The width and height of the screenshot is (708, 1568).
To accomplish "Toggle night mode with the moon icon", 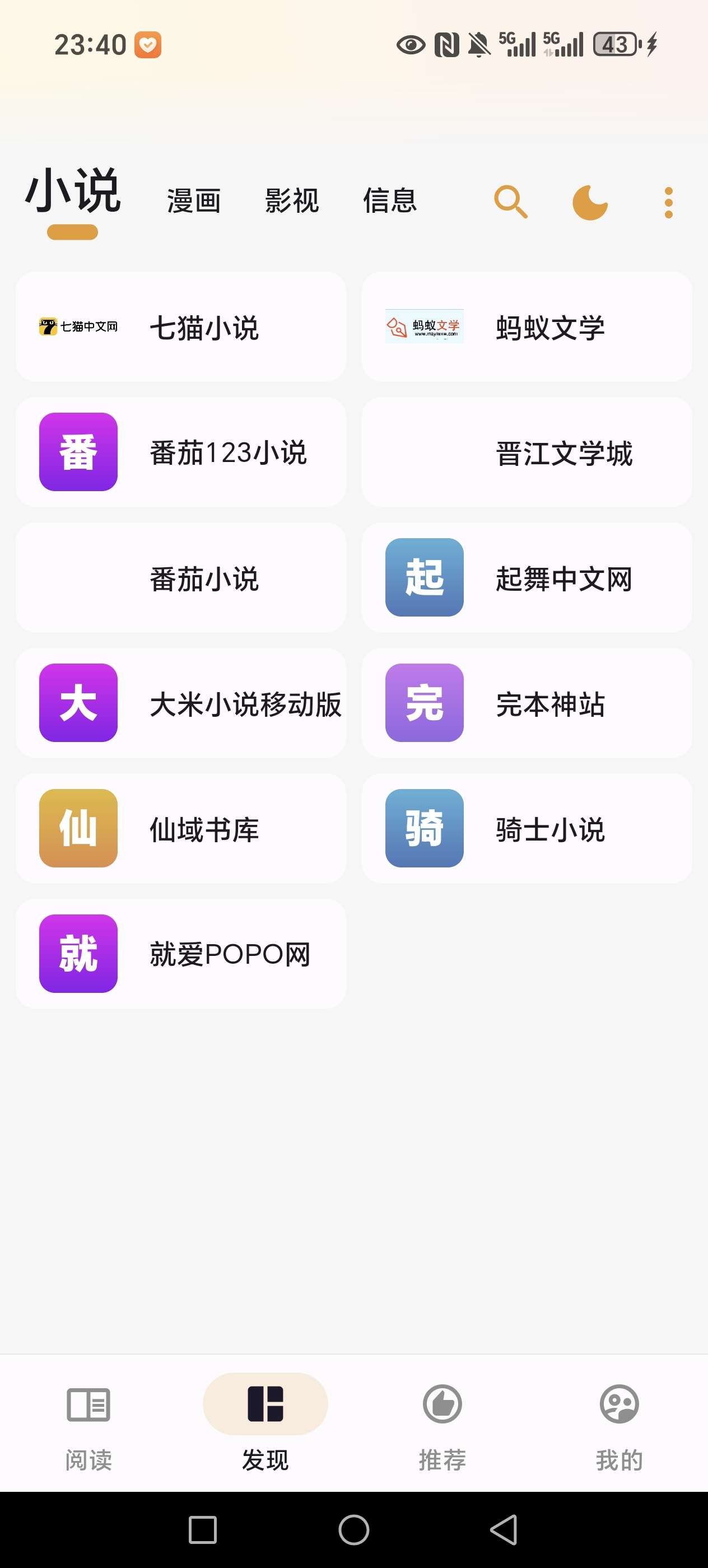I will tap(590, 202).
